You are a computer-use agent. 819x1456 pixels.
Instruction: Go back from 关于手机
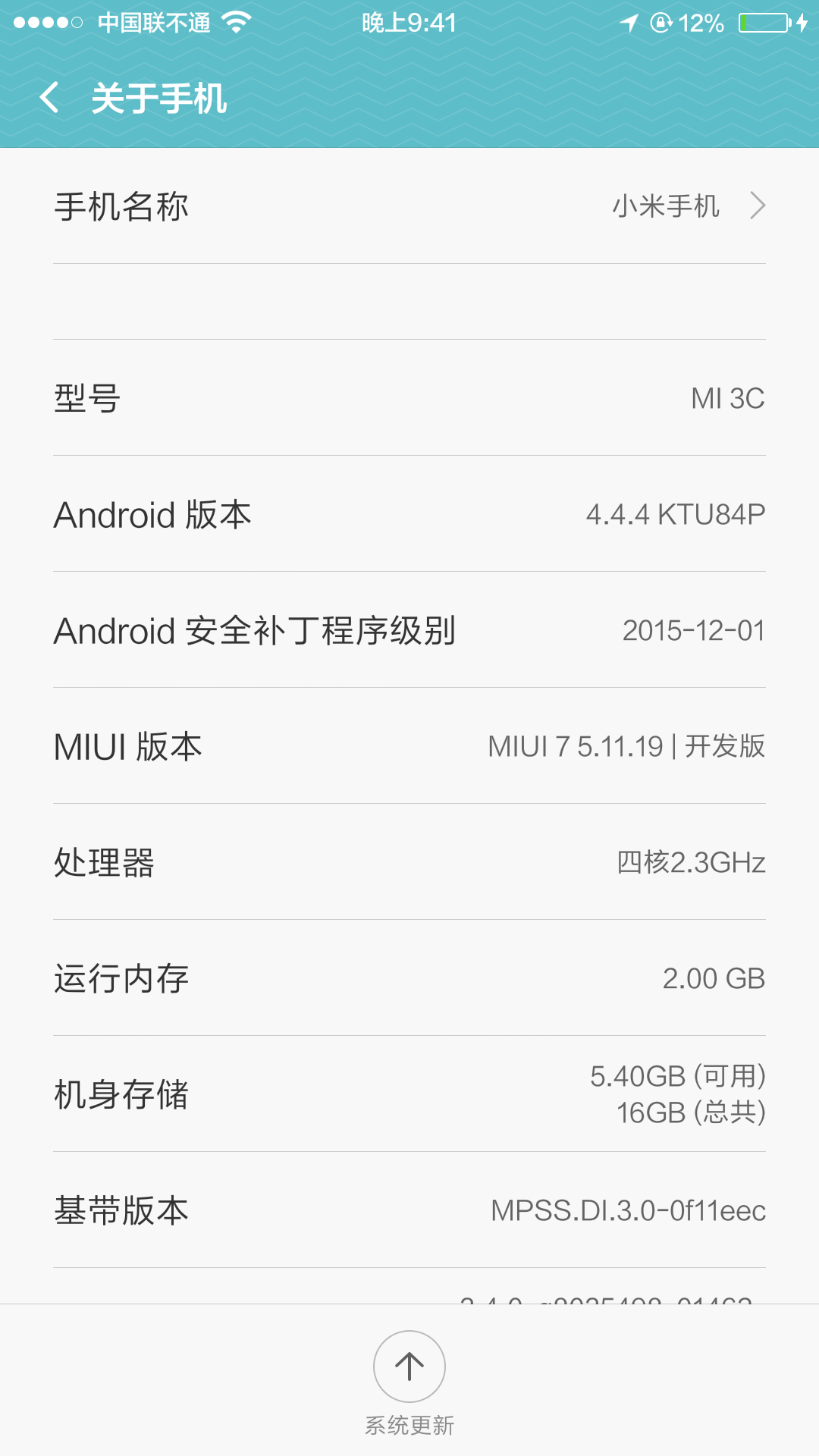click(x=50, y=98)
